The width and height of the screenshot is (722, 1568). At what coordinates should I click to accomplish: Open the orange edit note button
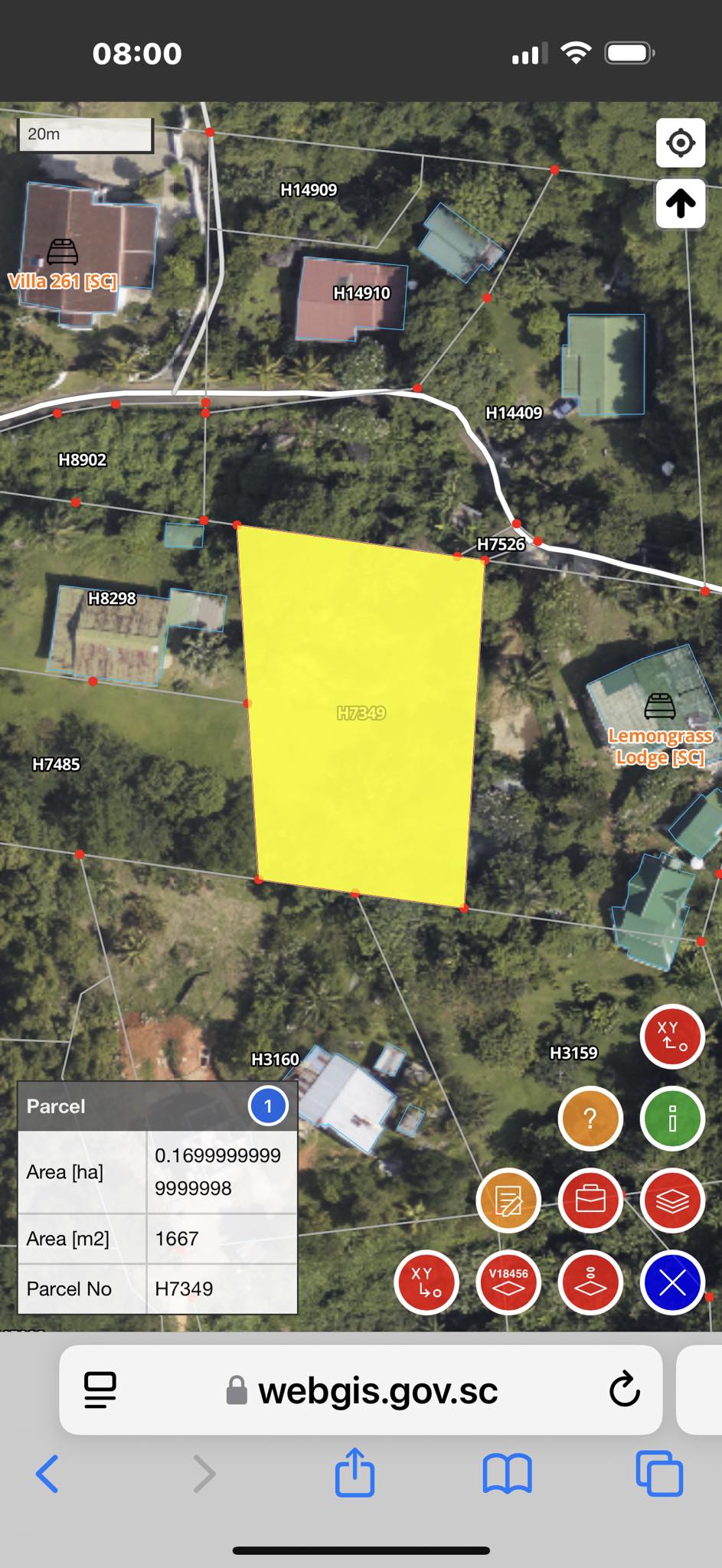pos(508,1200)
